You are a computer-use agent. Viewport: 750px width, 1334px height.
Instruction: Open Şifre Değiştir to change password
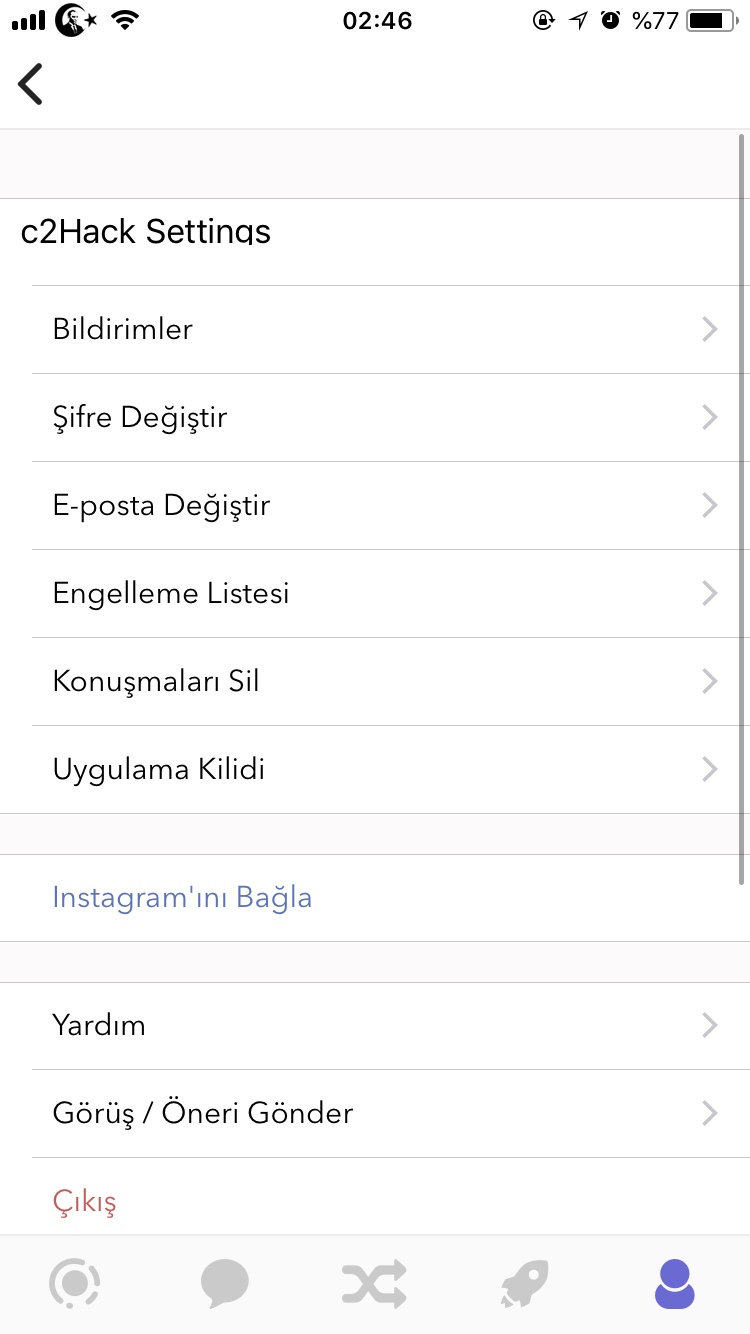[375, 417]
